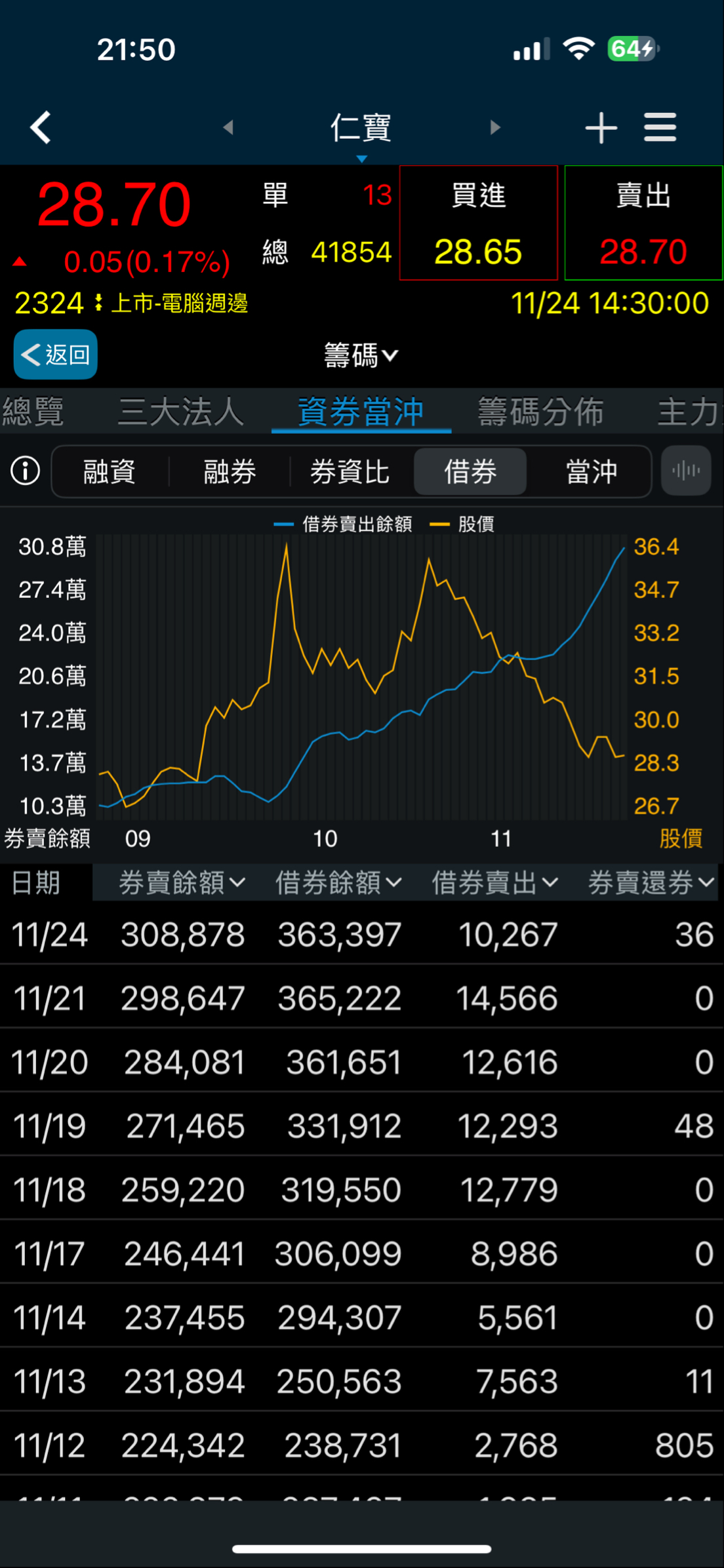Add 仁寶 with the plus icon
Viewport: 724px width, 1568px height.
click(601, 127)
